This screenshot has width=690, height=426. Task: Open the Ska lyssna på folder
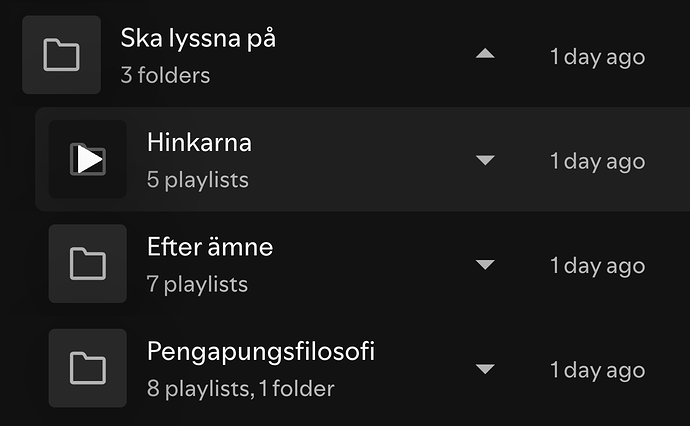pyautogui.click(x=198, y=39)
